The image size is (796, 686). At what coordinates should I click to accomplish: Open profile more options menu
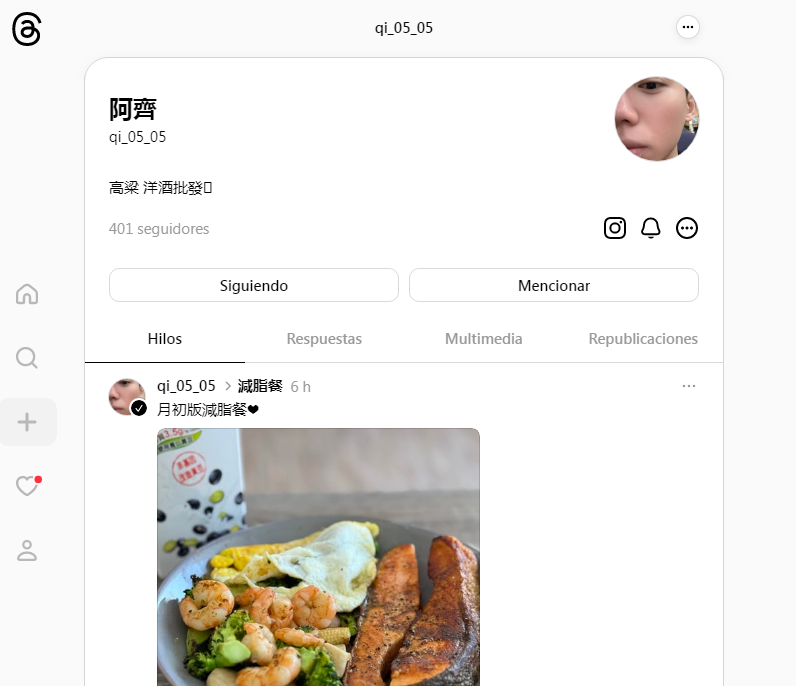pos(687,228)
